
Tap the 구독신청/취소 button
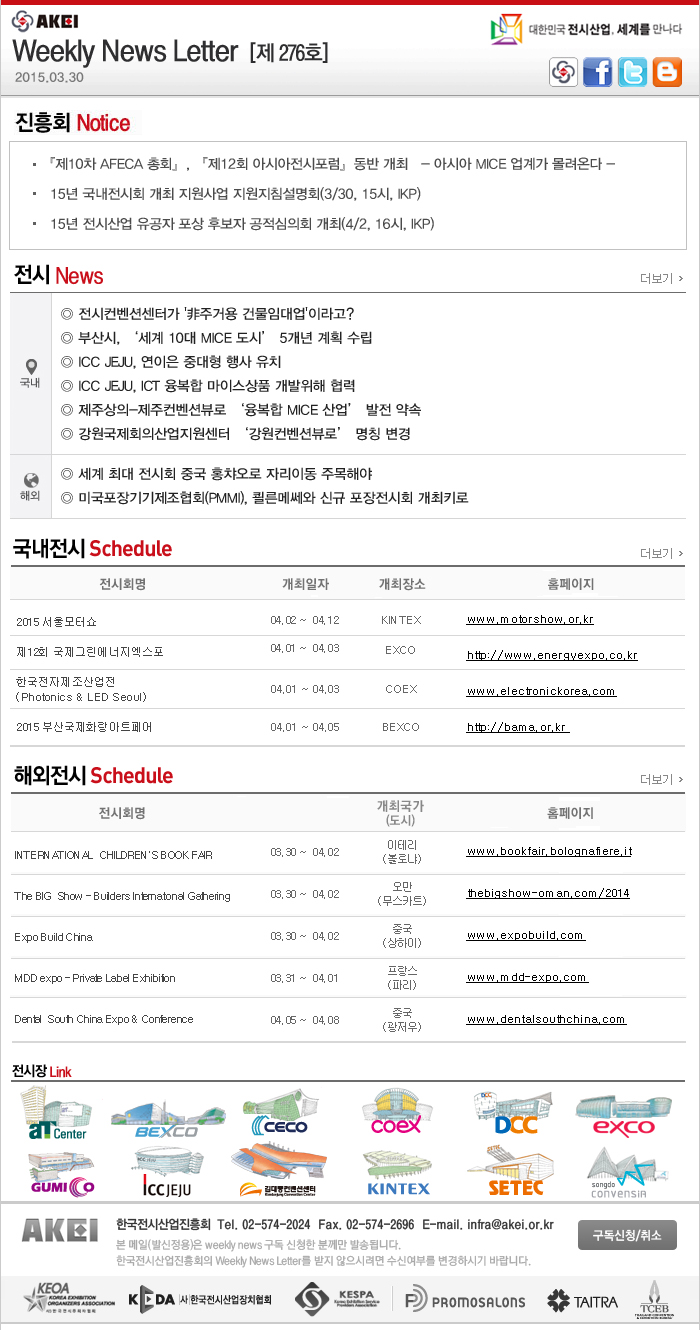coord(627,1235)
